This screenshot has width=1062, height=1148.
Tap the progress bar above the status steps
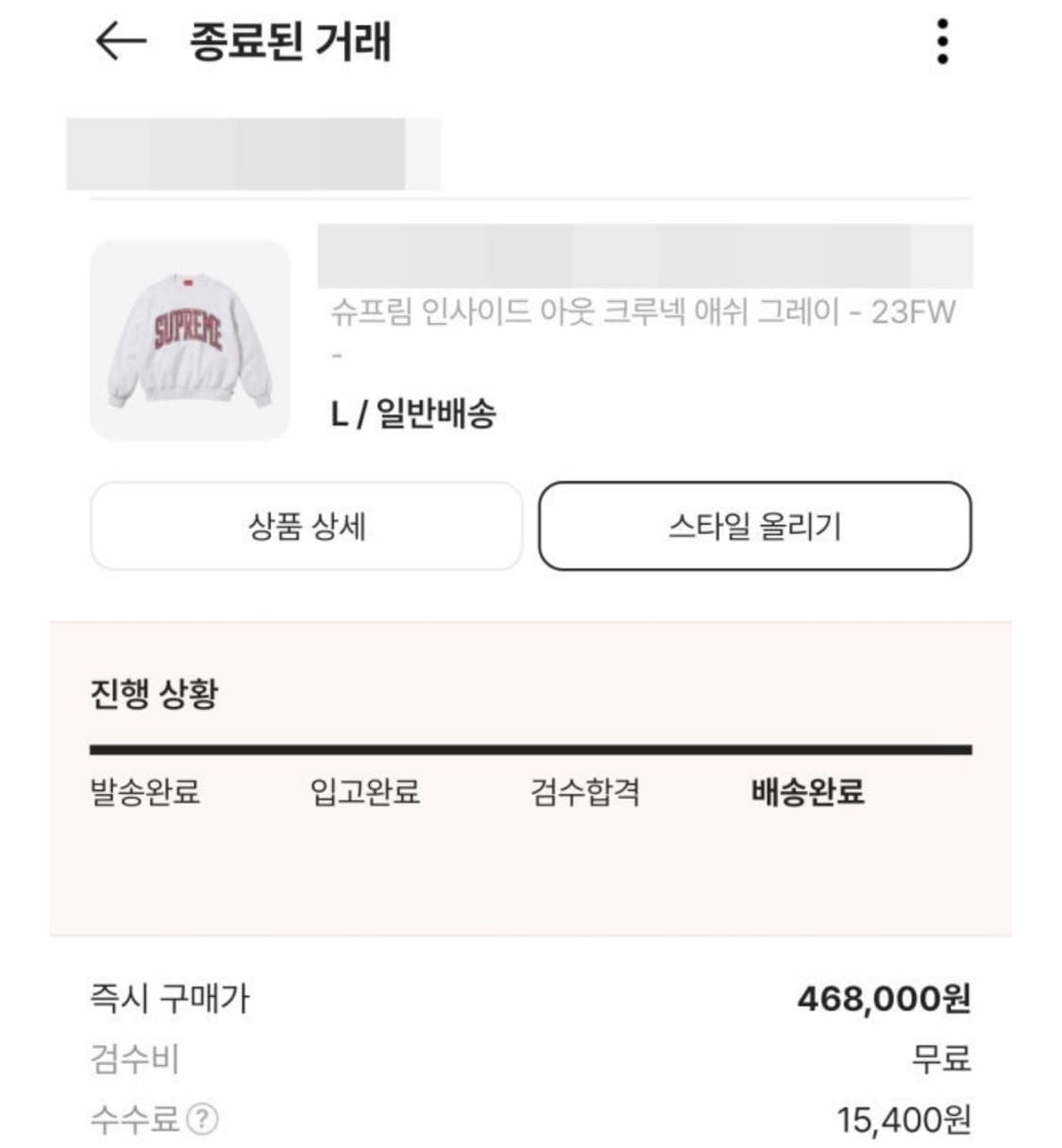[x=529, y=749]
